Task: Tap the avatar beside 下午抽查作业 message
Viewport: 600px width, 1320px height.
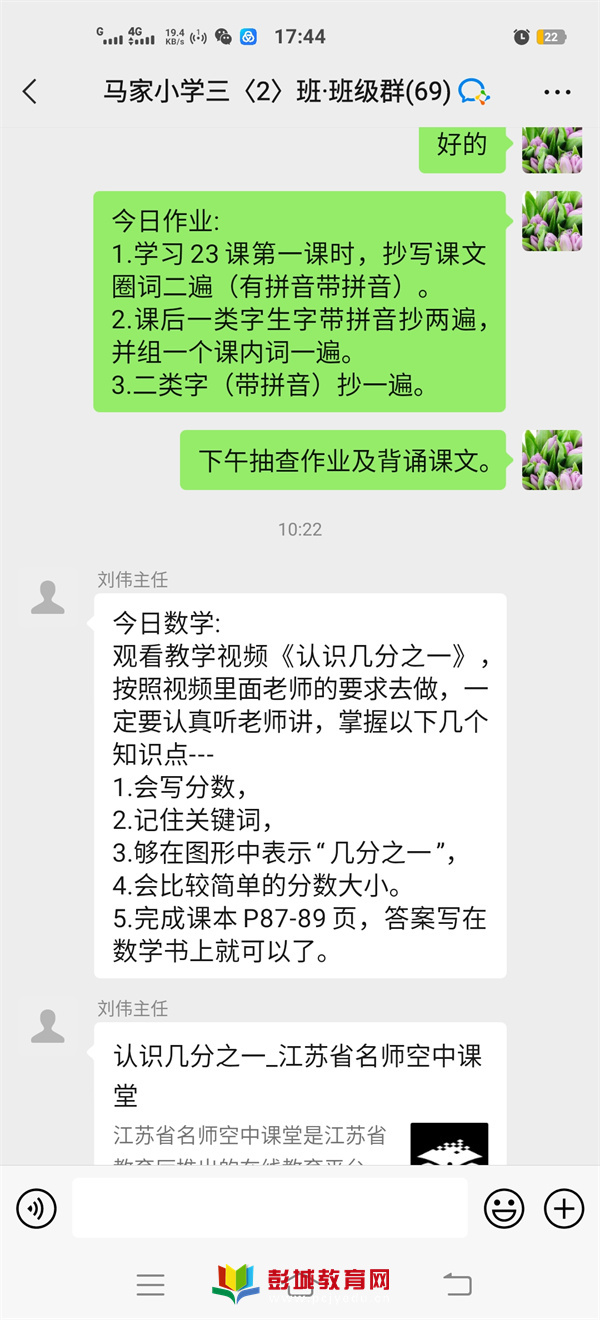Action: point(551,460)
